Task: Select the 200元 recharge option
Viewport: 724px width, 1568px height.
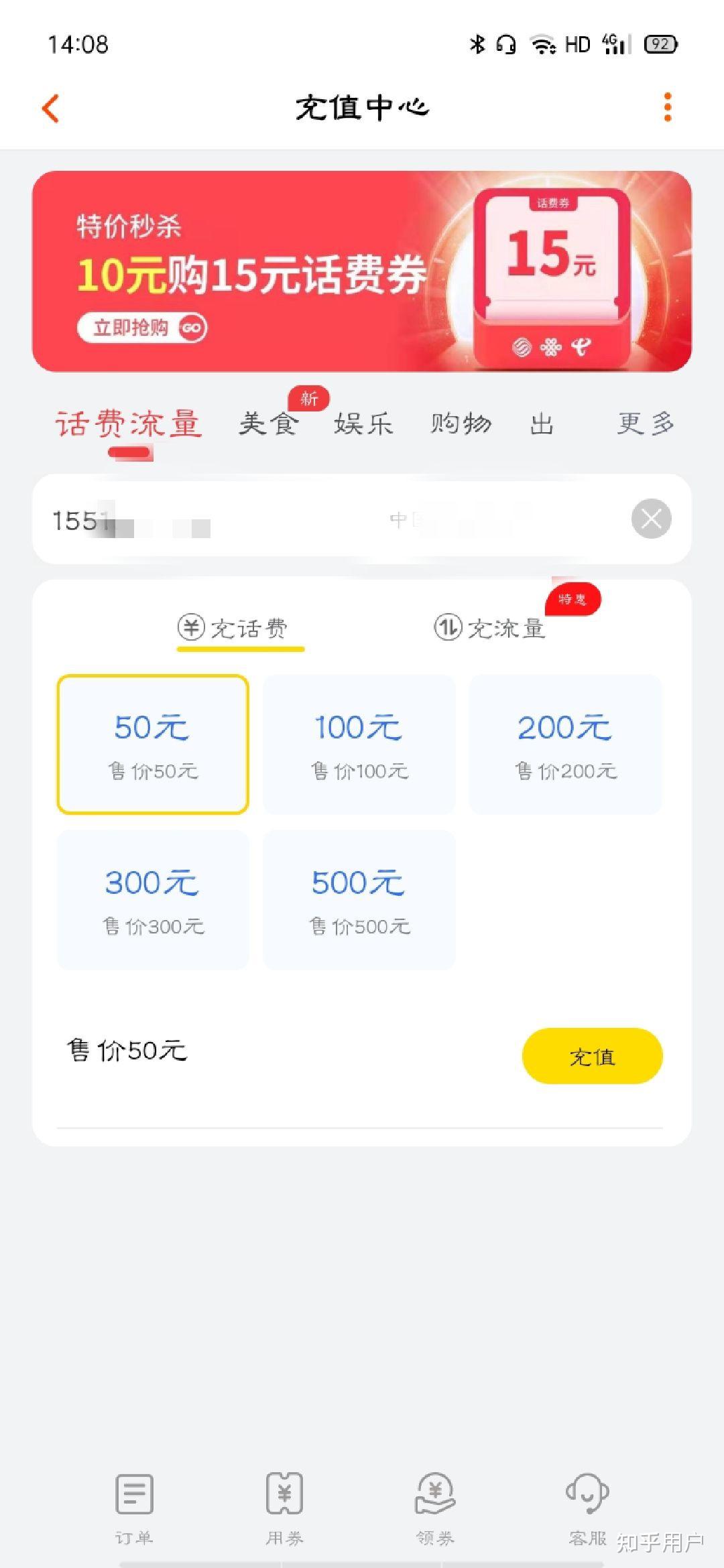Action: pyautogui.click(x=565, y=744)
